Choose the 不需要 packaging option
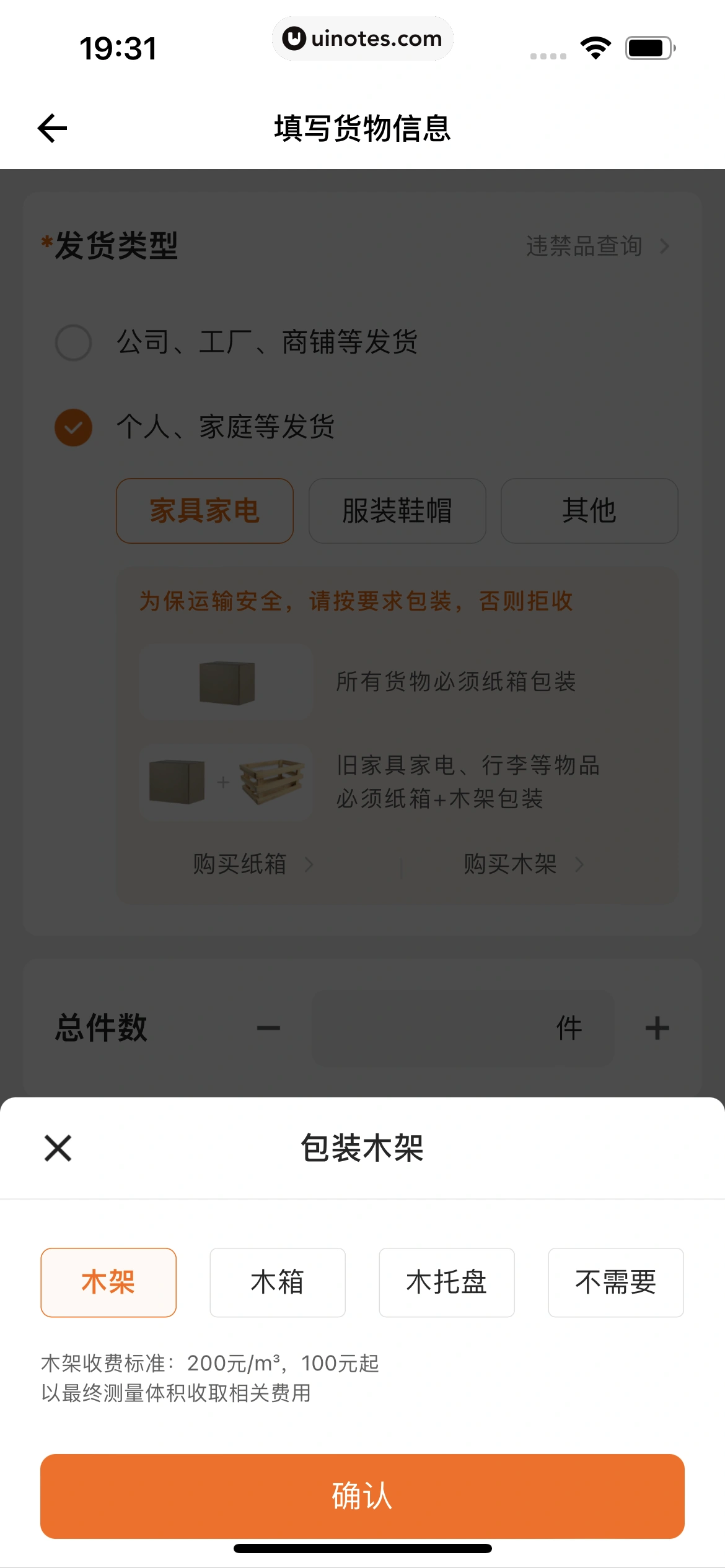Screen dimensions: 725x1568 pyautogui.click(x=615, y=1282)
